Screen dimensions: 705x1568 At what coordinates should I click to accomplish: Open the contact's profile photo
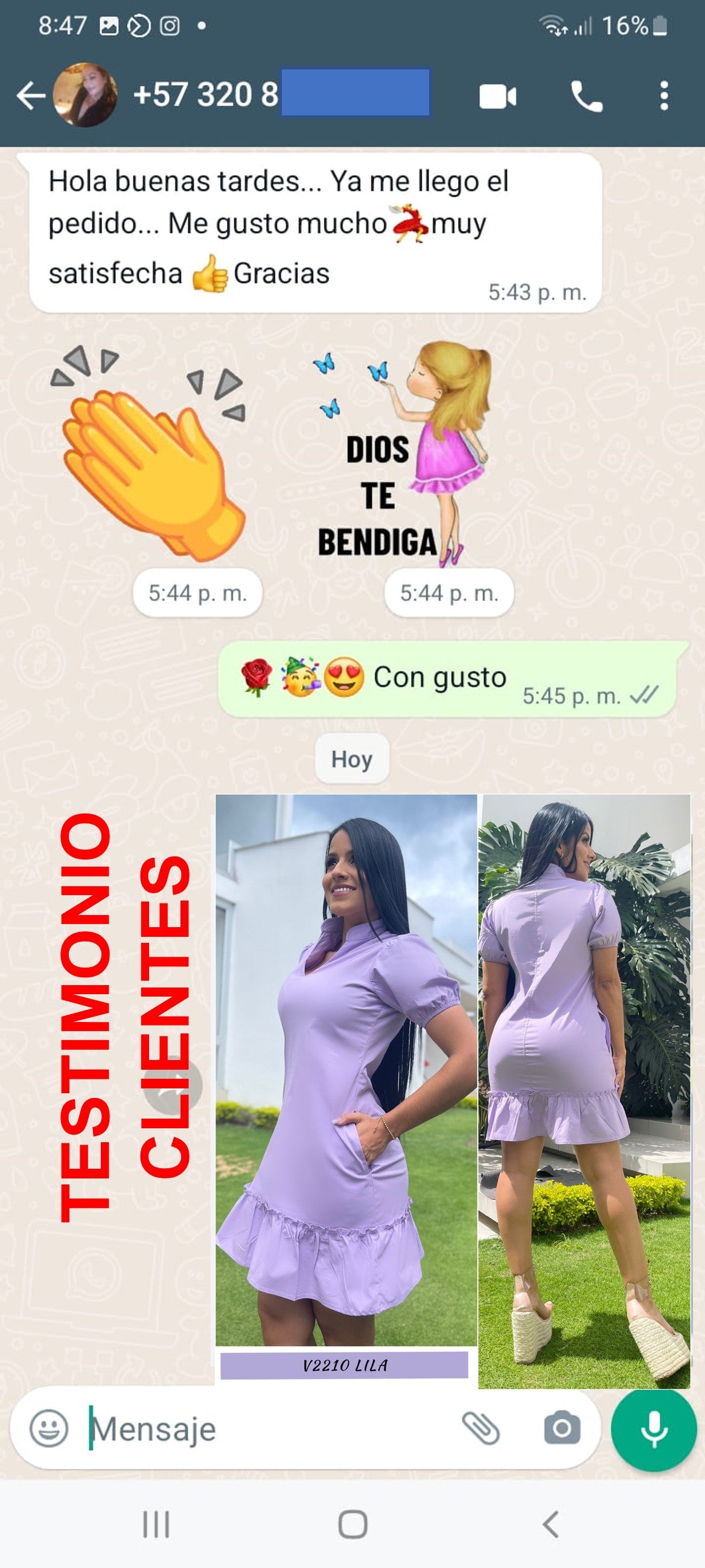(x=85, y=95)
